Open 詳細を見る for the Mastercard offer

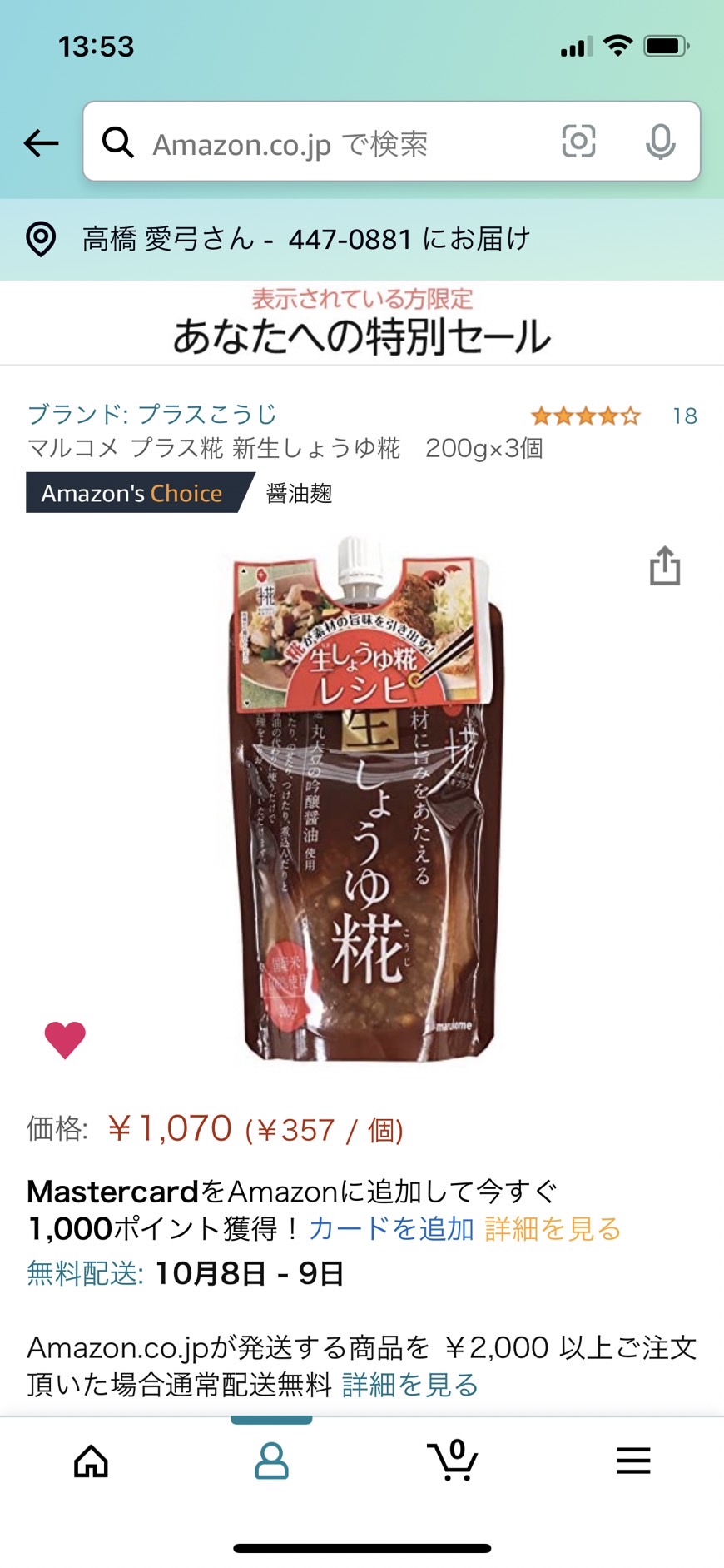click(x=553, y=1228)
